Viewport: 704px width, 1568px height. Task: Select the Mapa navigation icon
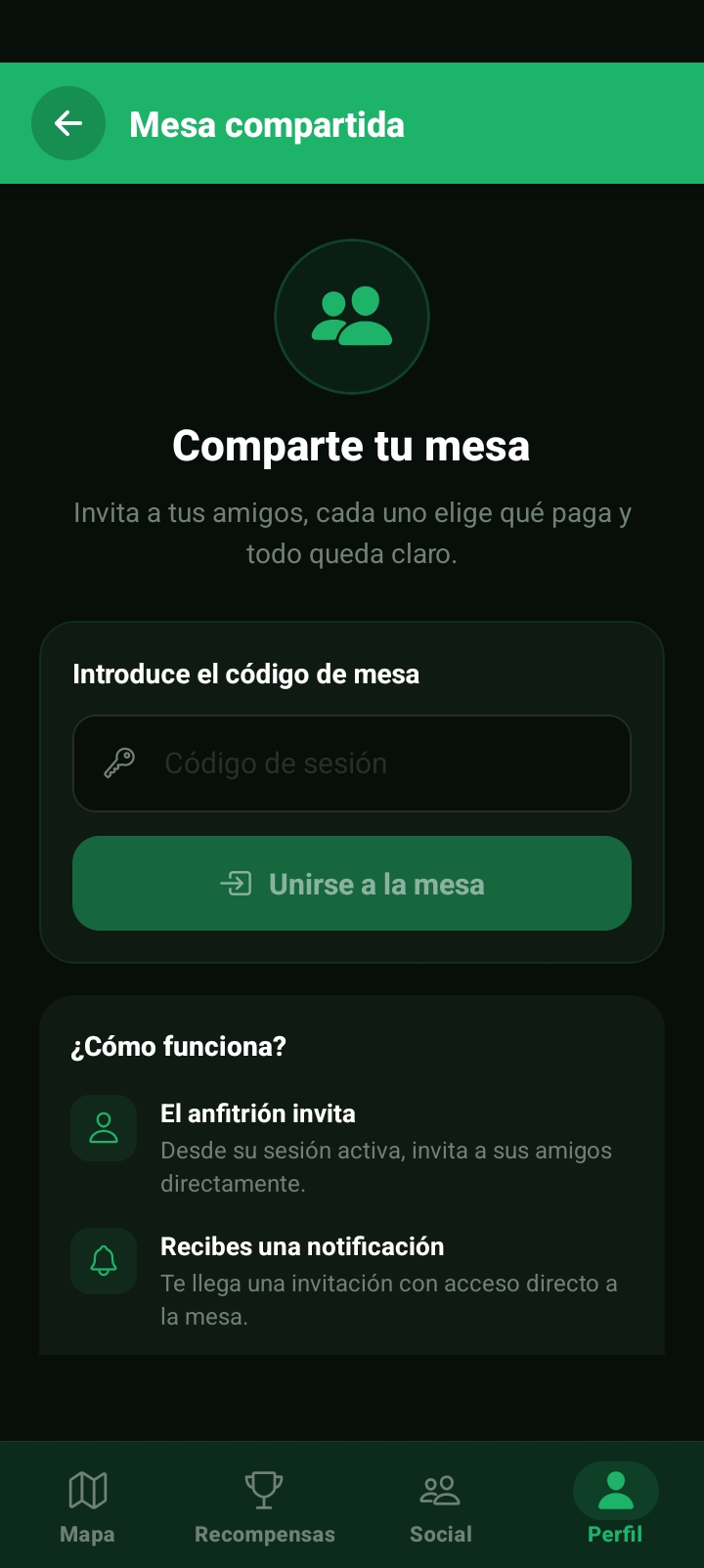pos(87,1488)
